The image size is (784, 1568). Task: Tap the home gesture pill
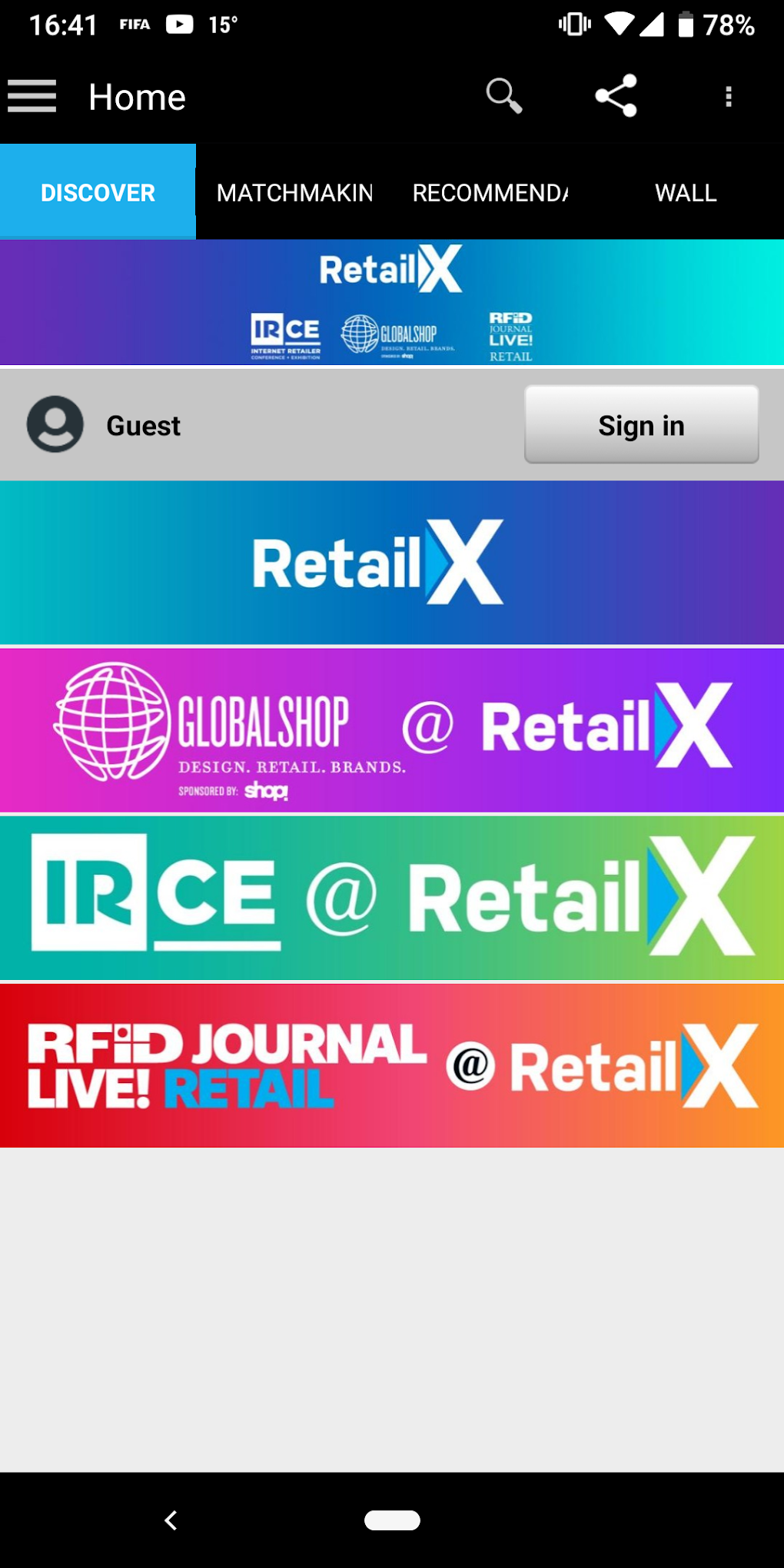click(392, 1520)
